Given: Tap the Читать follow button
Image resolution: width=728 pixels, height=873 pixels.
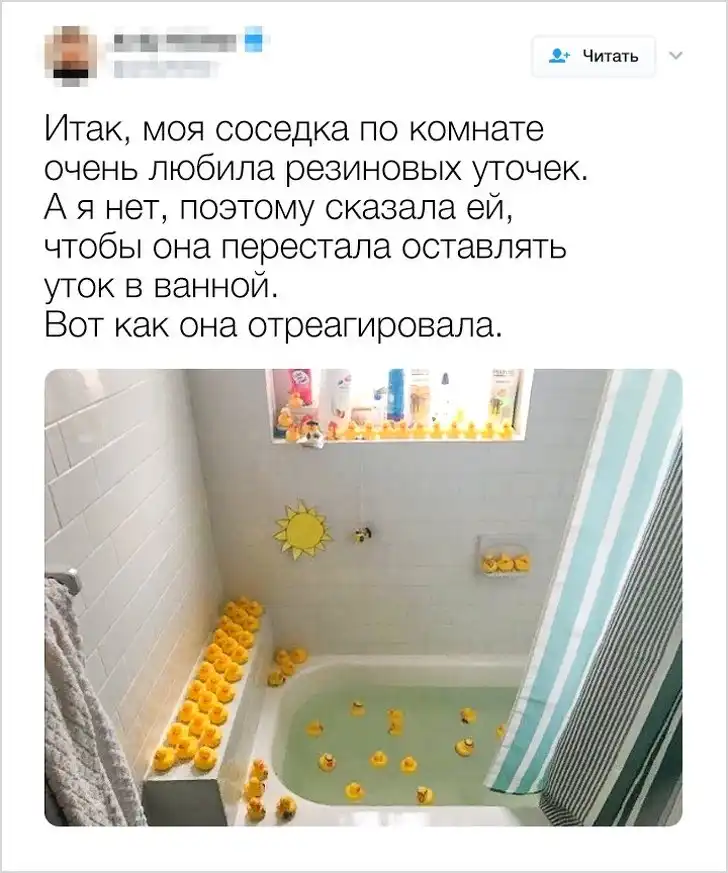Looking at the screenshot, I should point(594,56).
